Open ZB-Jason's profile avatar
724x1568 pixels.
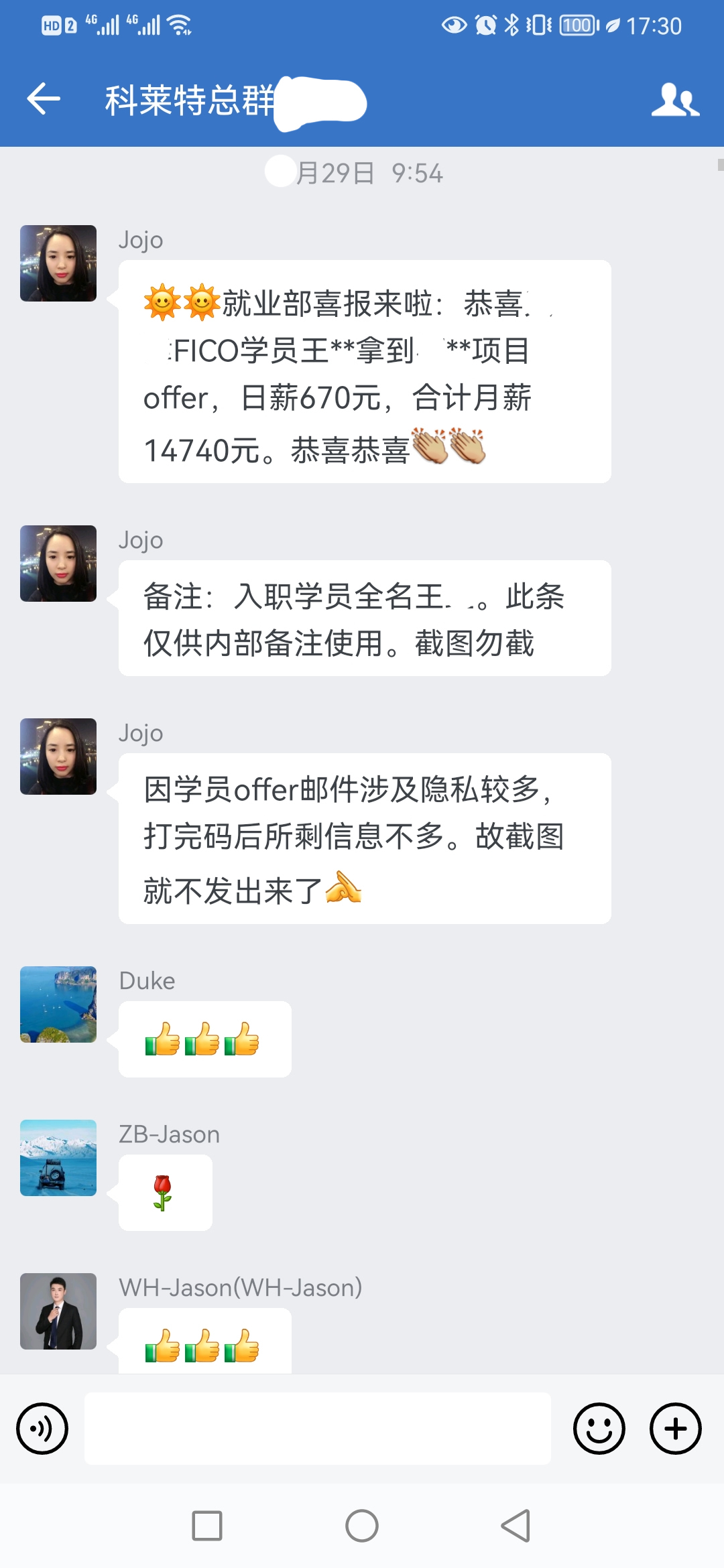click(x=58, y=1158)
